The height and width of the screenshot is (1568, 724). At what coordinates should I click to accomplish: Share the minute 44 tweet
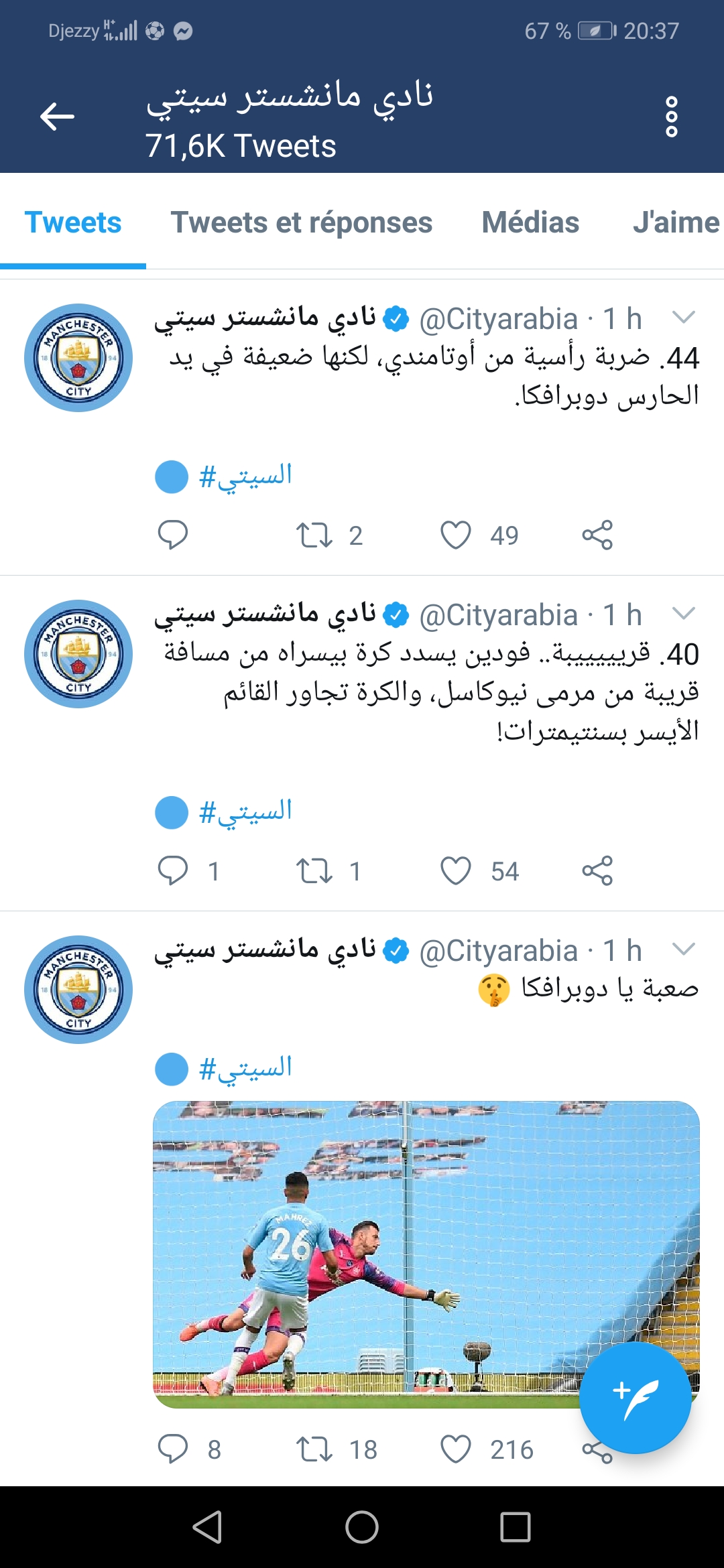[x=597, y=535]
